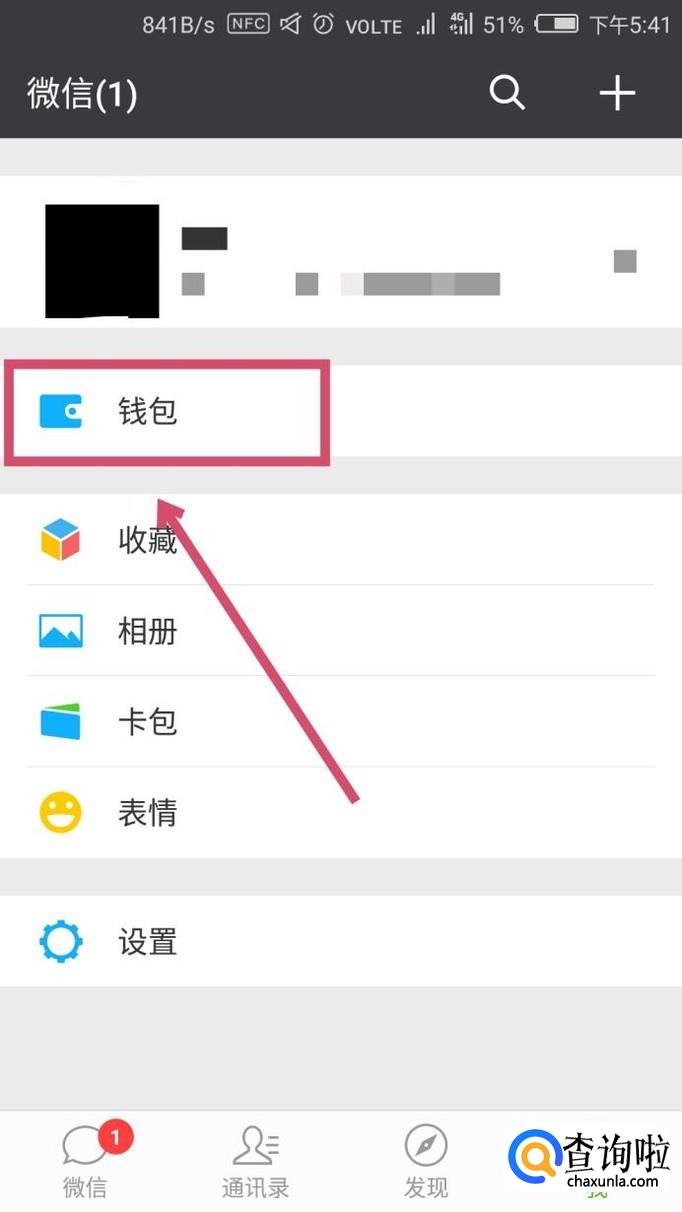Open 卡包 (Cards)
Image resolution: width=682 pixels, height=1212 pixels.
coord(341,722)
